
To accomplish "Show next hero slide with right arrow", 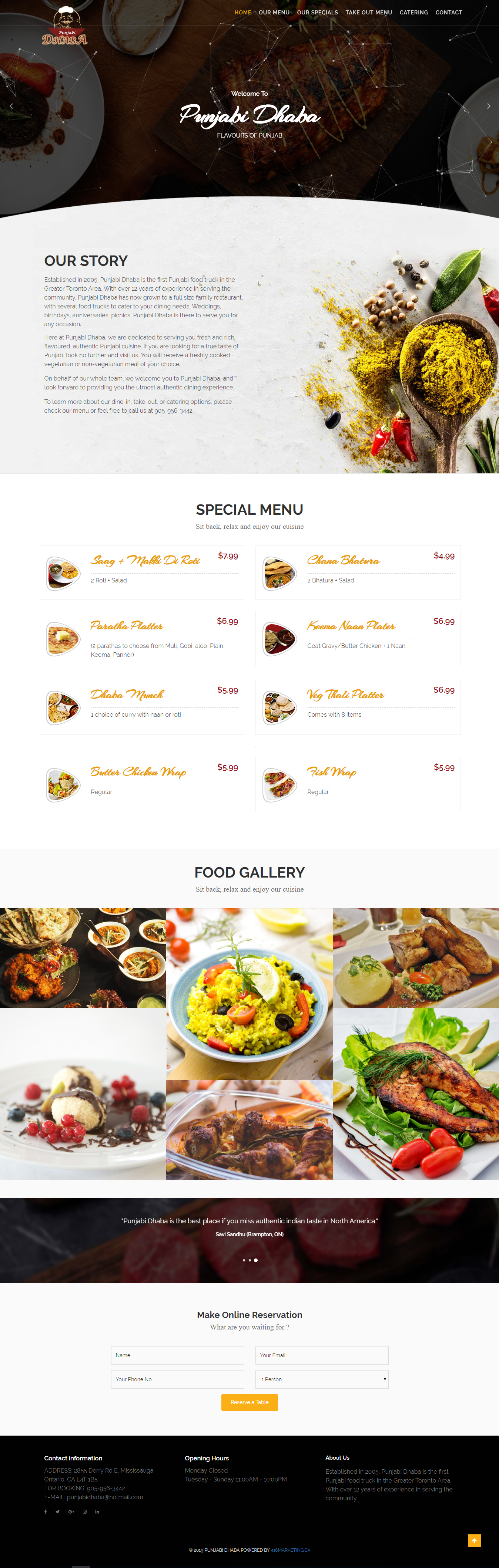I will (x=488, y=106).
